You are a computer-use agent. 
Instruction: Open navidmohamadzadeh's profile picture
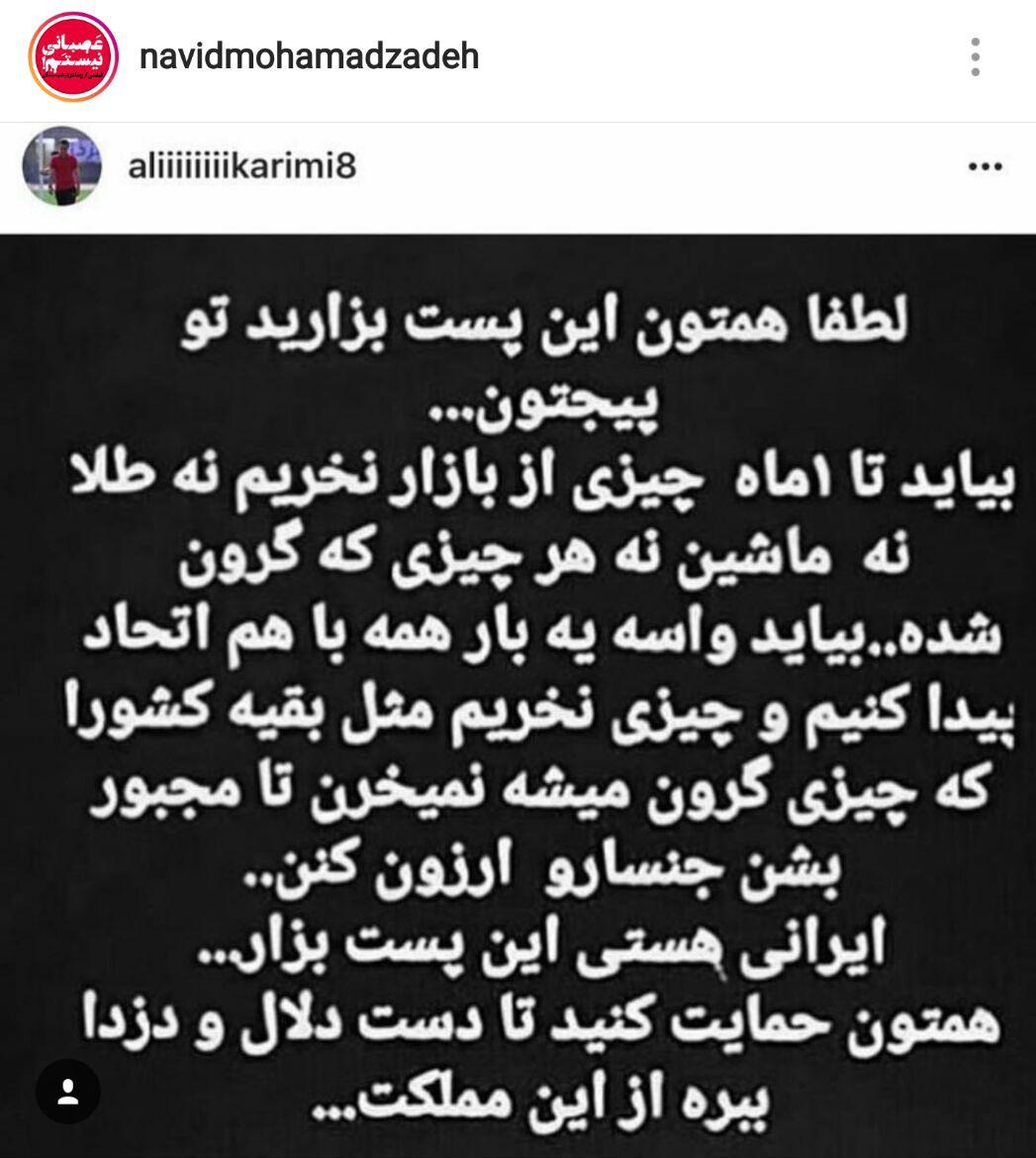[73, 55]
